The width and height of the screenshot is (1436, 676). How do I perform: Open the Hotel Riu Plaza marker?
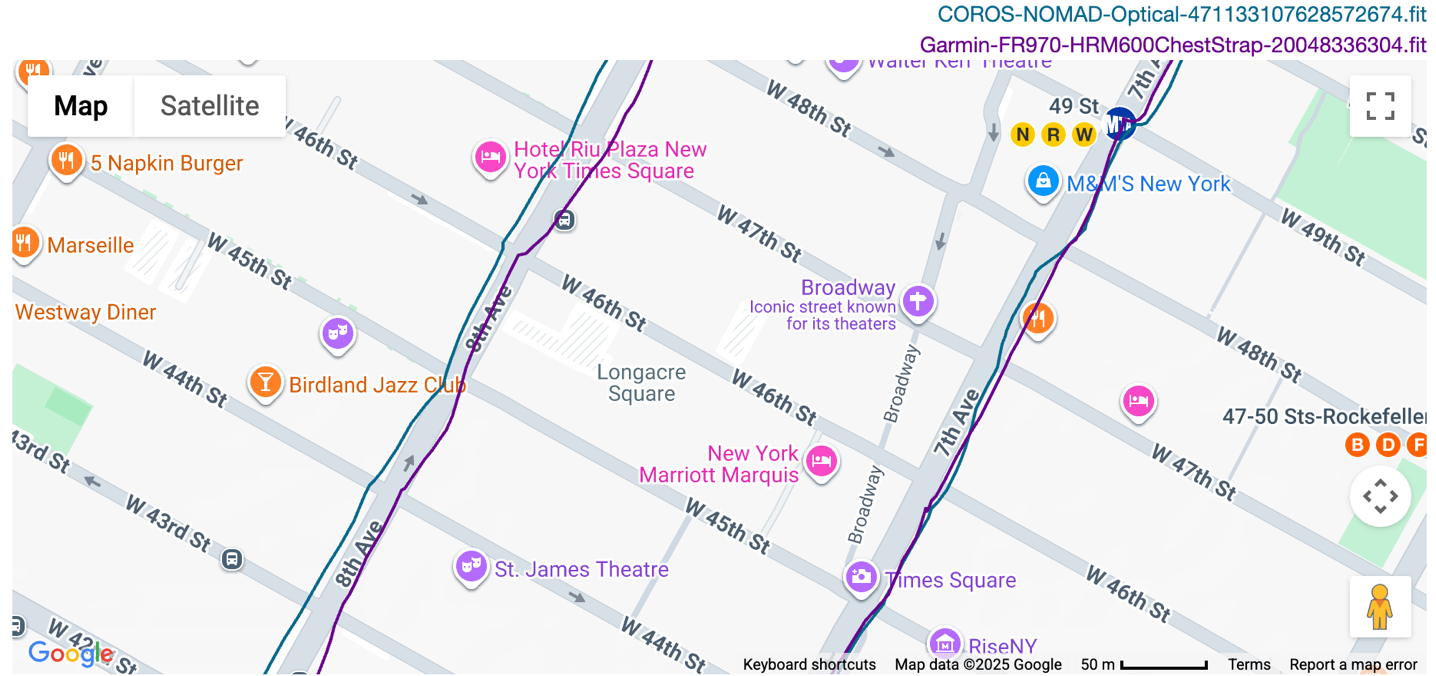click(x=490, y=157)
